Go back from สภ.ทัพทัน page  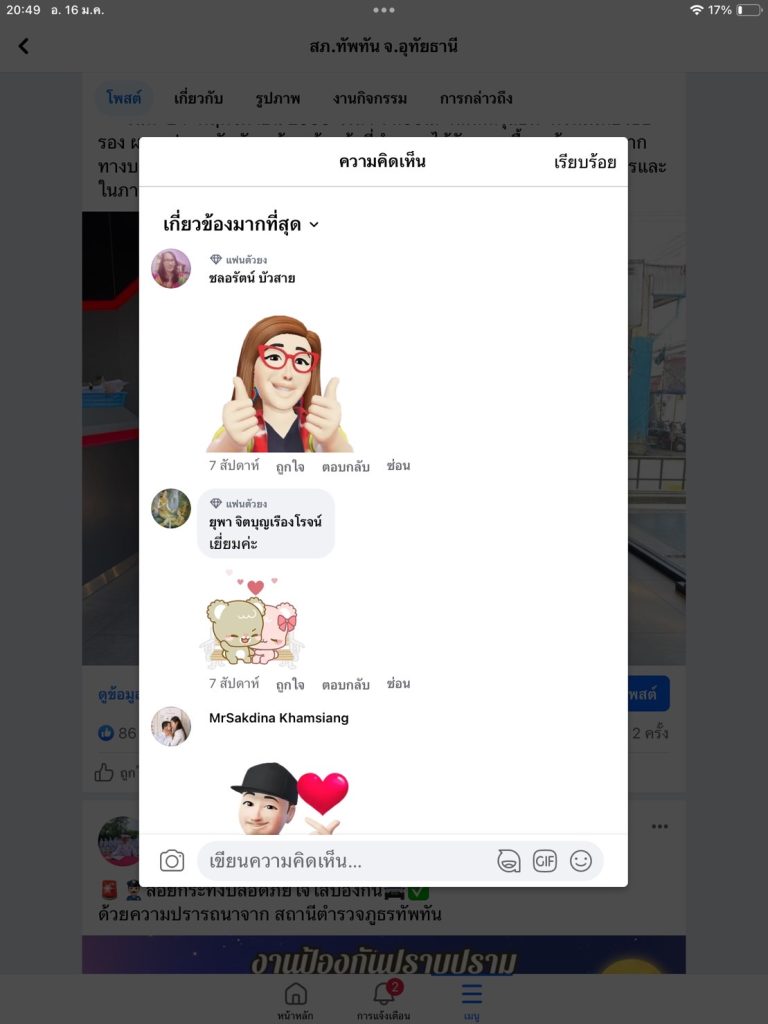pos(23,46)
